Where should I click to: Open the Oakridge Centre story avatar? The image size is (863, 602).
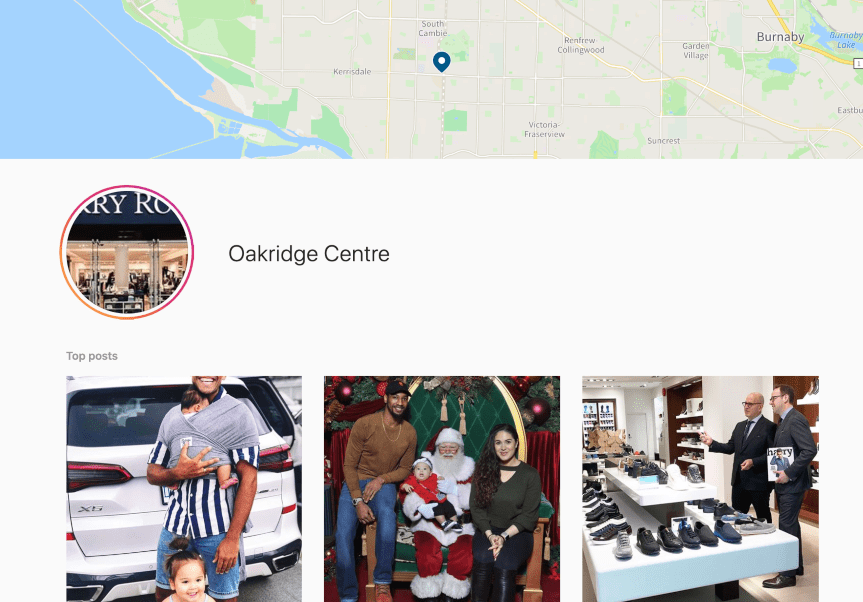click(x=127, y=253)
